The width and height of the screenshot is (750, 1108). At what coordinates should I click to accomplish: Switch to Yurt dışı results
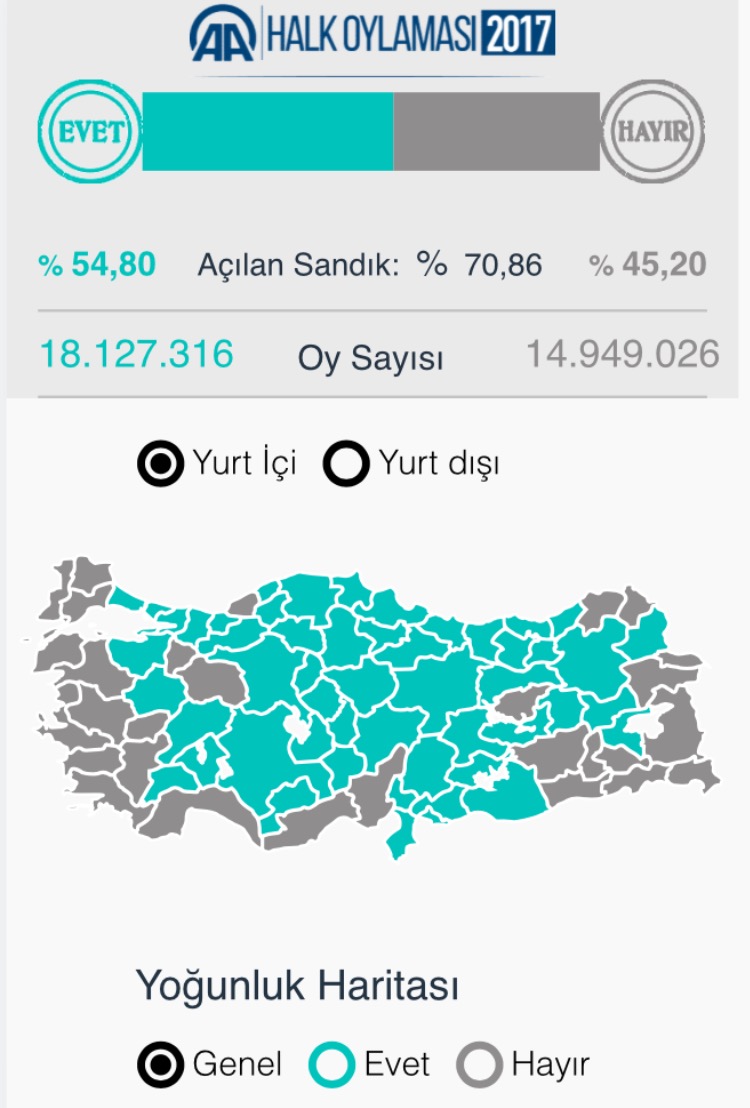click(x=348, y=464)
